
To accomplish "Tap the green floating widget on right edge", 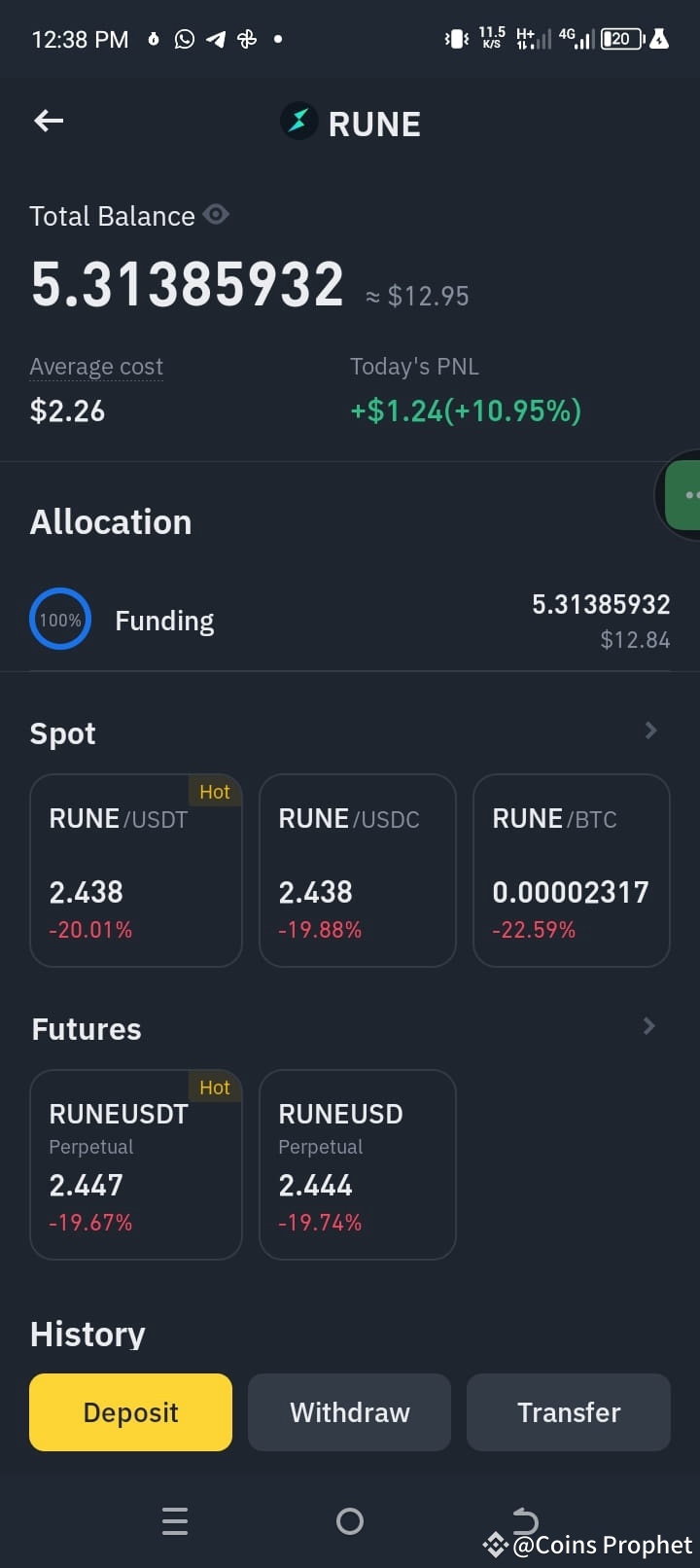I will click(x=688, y=496).
